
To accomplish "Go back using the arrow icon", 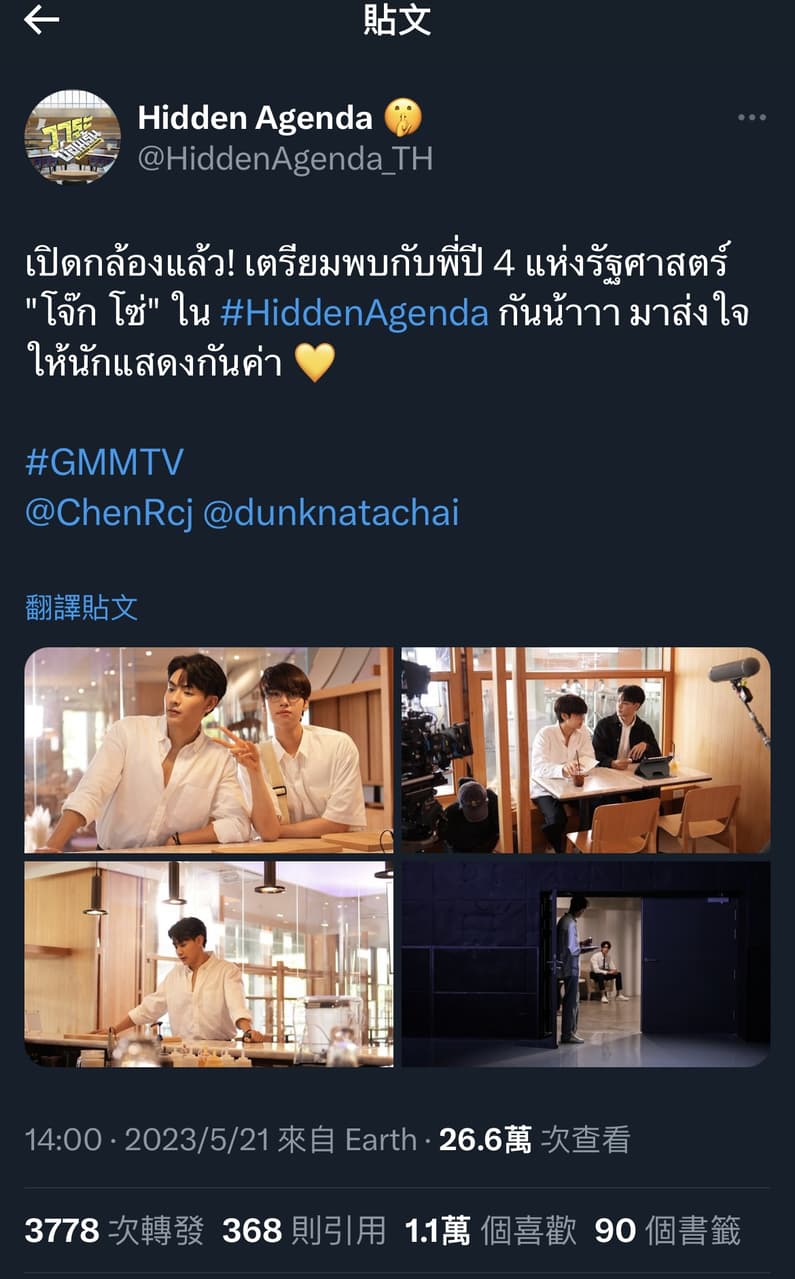I will (42, 22).
